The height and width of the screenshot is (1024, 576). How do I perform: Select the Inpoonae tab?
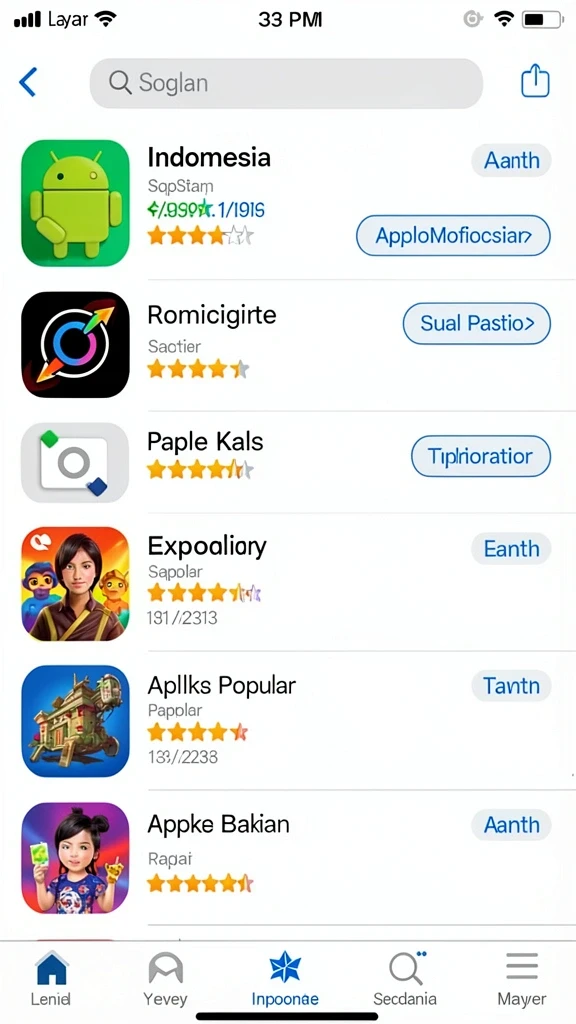tap(285, 978)
